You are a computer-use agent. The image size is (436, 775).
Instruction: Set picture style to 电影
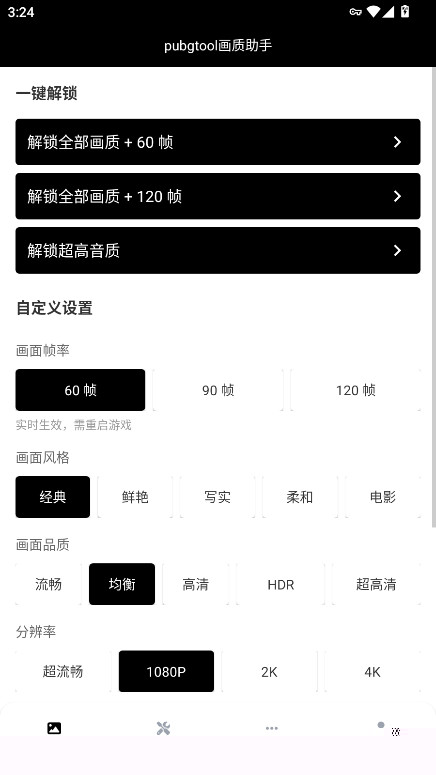(x=383, y=497)
